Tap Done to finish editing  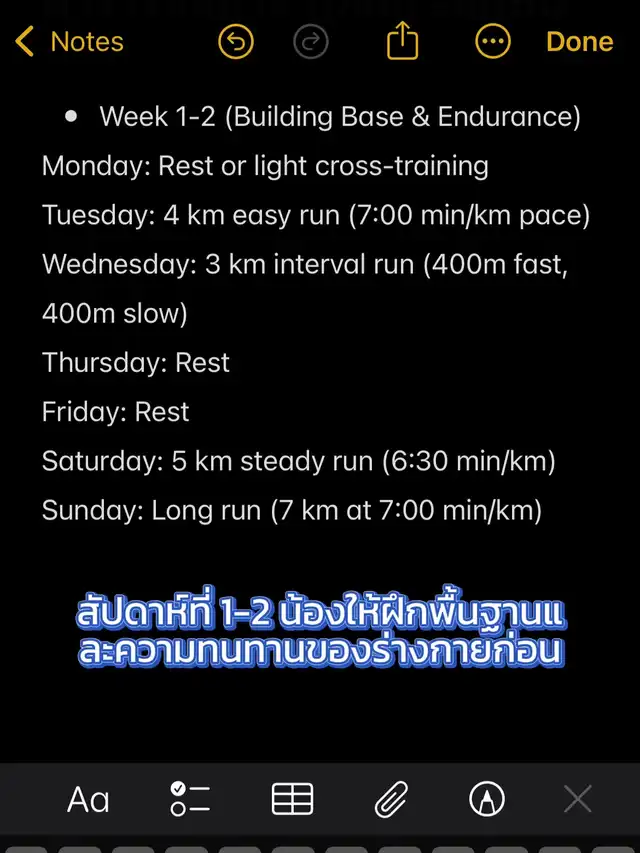[x=579, y=42]
